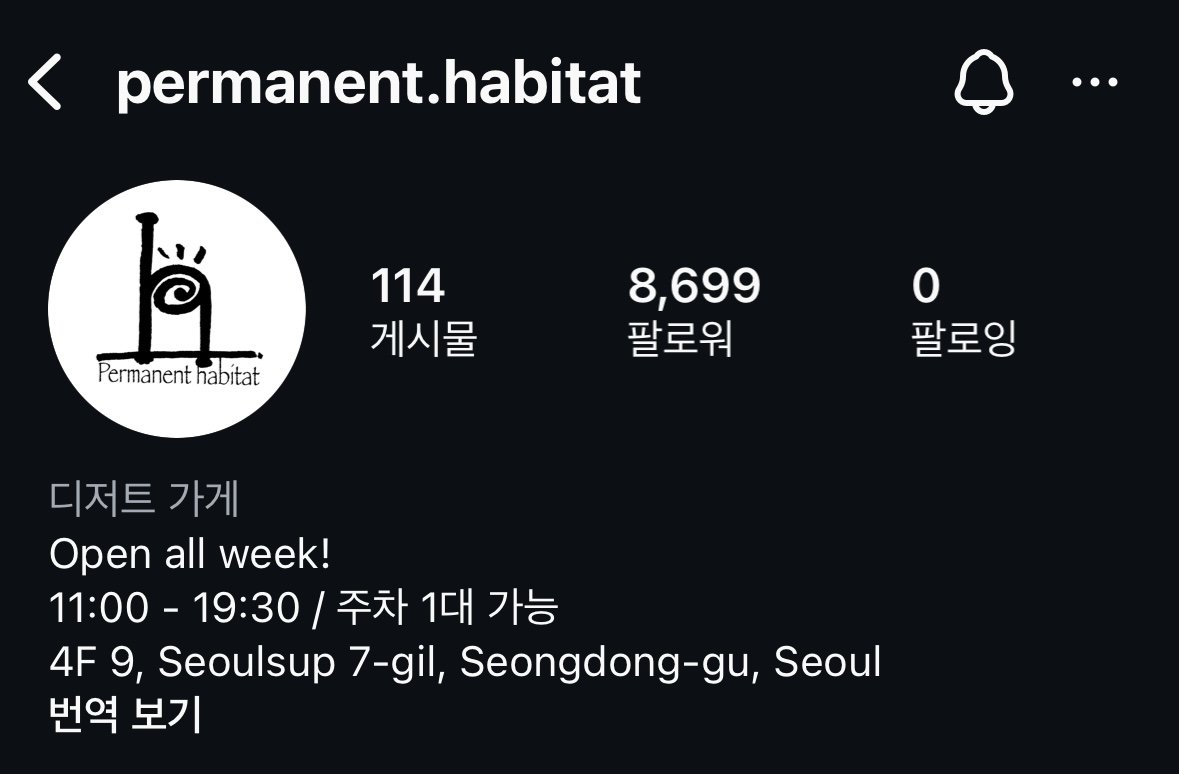Viewport: 1179px width, 774px height.
Task: Open the 8,699 followers list
Action: 693,312
